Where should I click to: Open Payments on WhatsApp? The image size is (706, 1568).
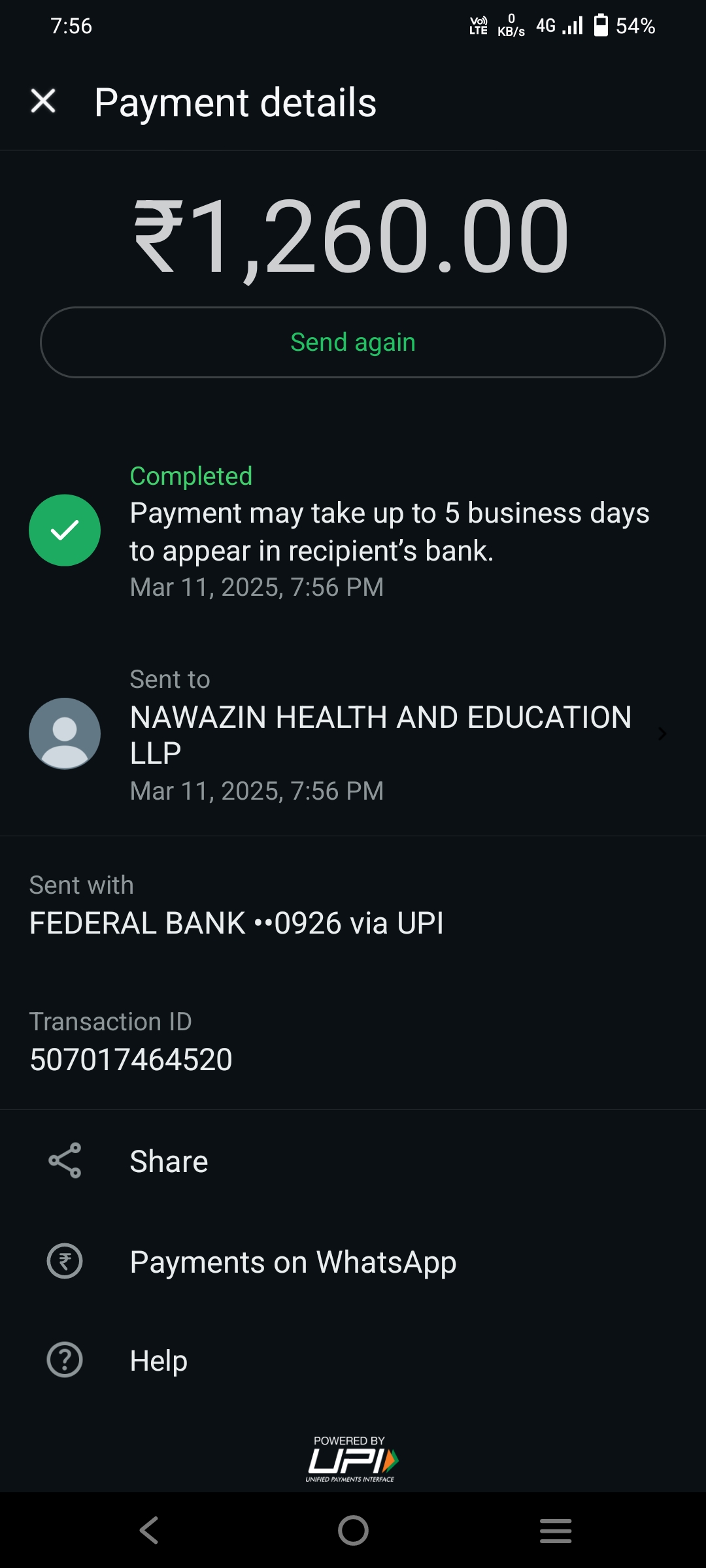click(293, 1262)
